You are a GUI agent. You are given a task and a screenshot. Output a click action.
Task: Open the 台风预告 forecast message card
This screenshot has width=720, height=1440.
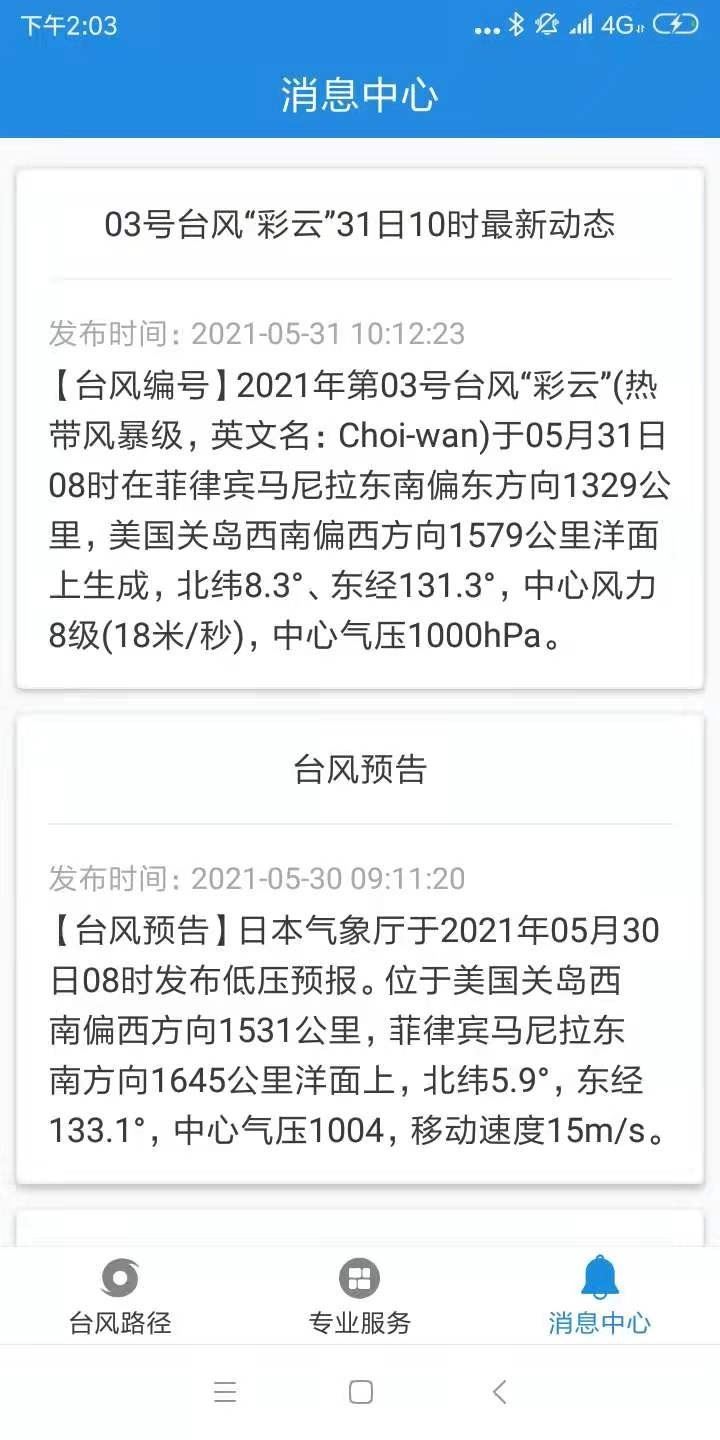click(360, 950)
